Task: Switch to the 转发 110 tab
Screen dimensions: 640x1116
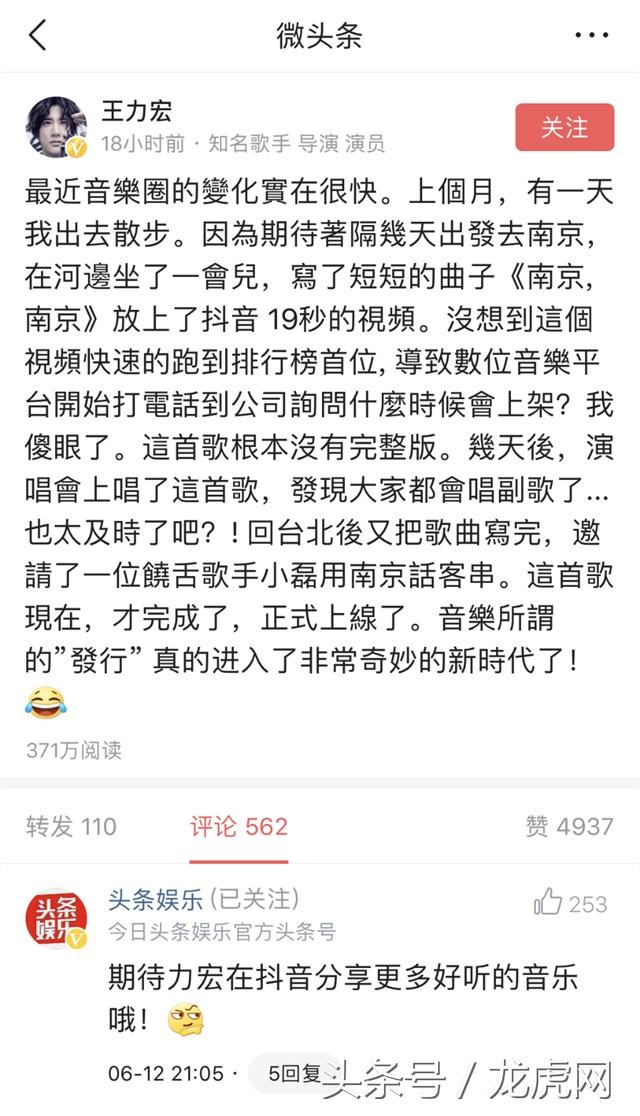Action: [x=71, y=826]
